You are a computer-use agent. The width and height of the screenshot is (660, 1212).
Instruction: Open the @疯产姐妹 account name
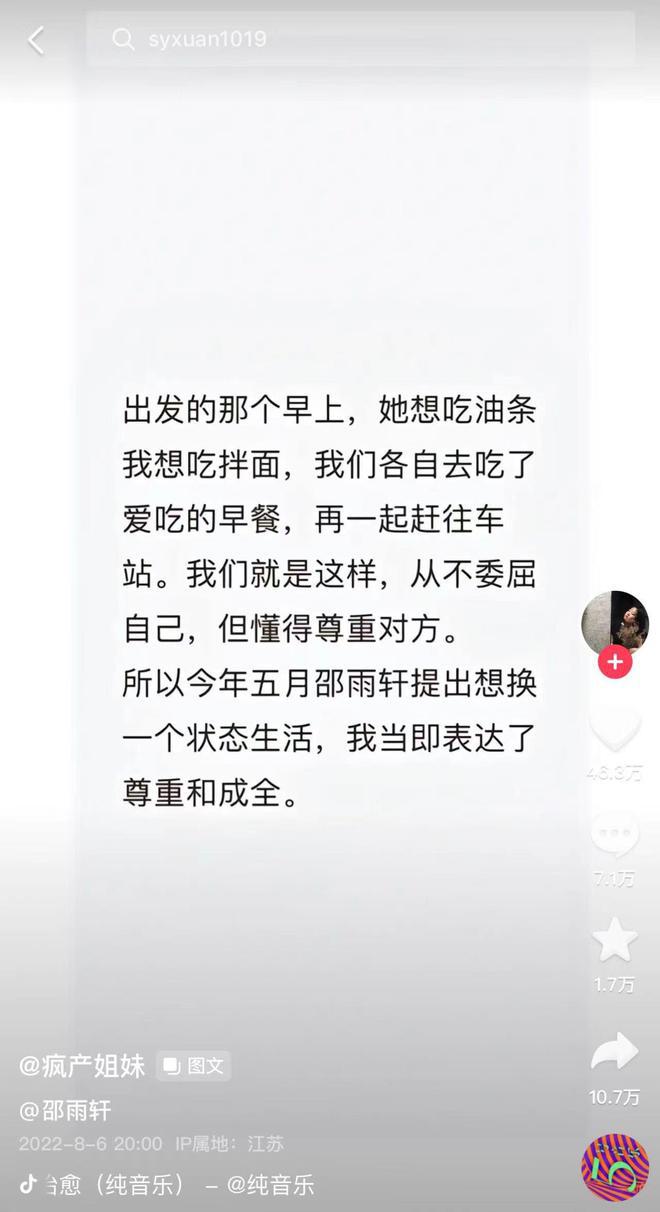pos(82,1066)
